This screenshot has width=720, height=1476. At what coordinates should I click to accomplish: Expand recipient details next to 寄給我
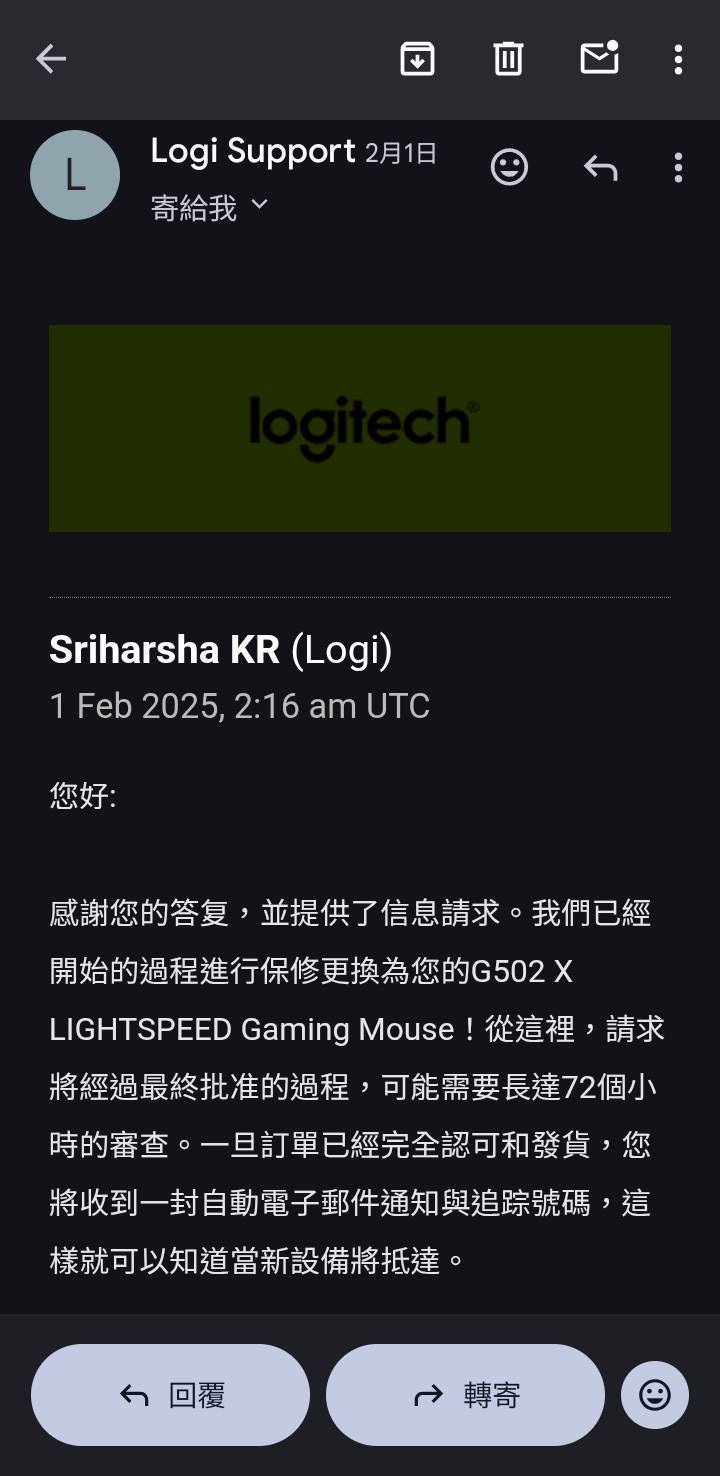(x=259, y=205)
